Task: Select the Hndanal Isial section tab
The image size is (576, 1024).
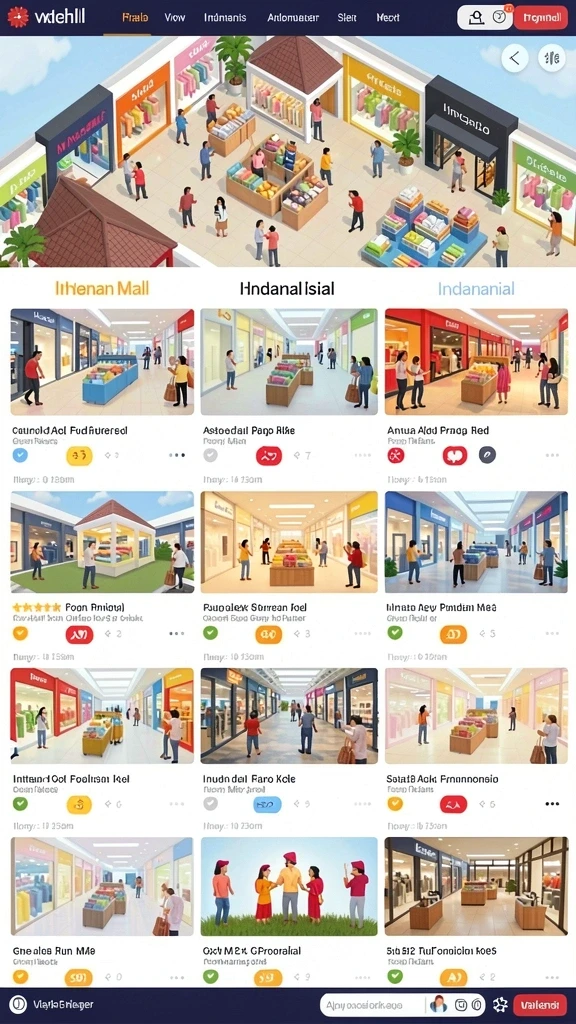Action: (287, 288)
